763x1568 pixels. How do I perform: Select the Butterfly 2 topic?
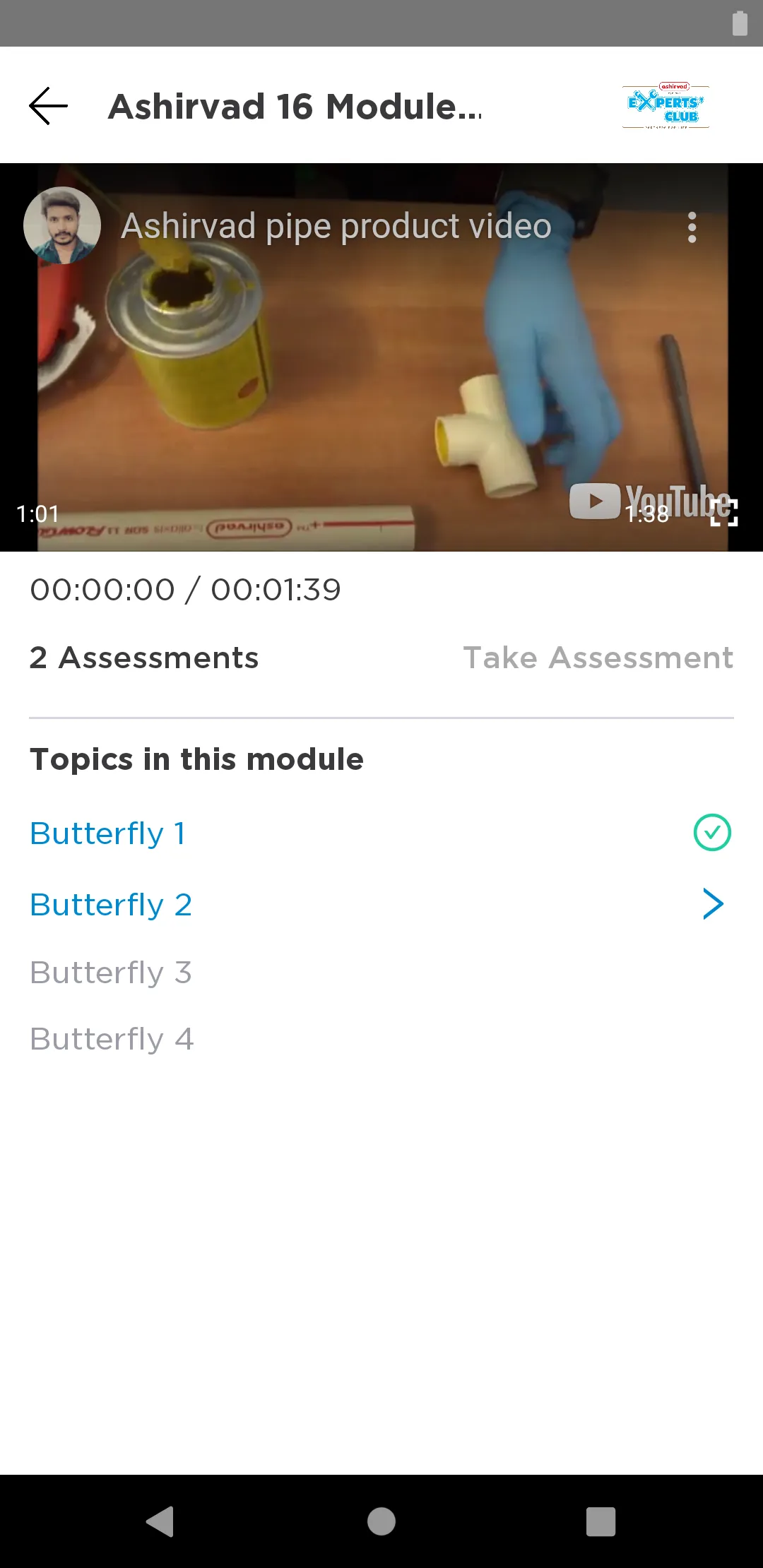pos(111,904)
